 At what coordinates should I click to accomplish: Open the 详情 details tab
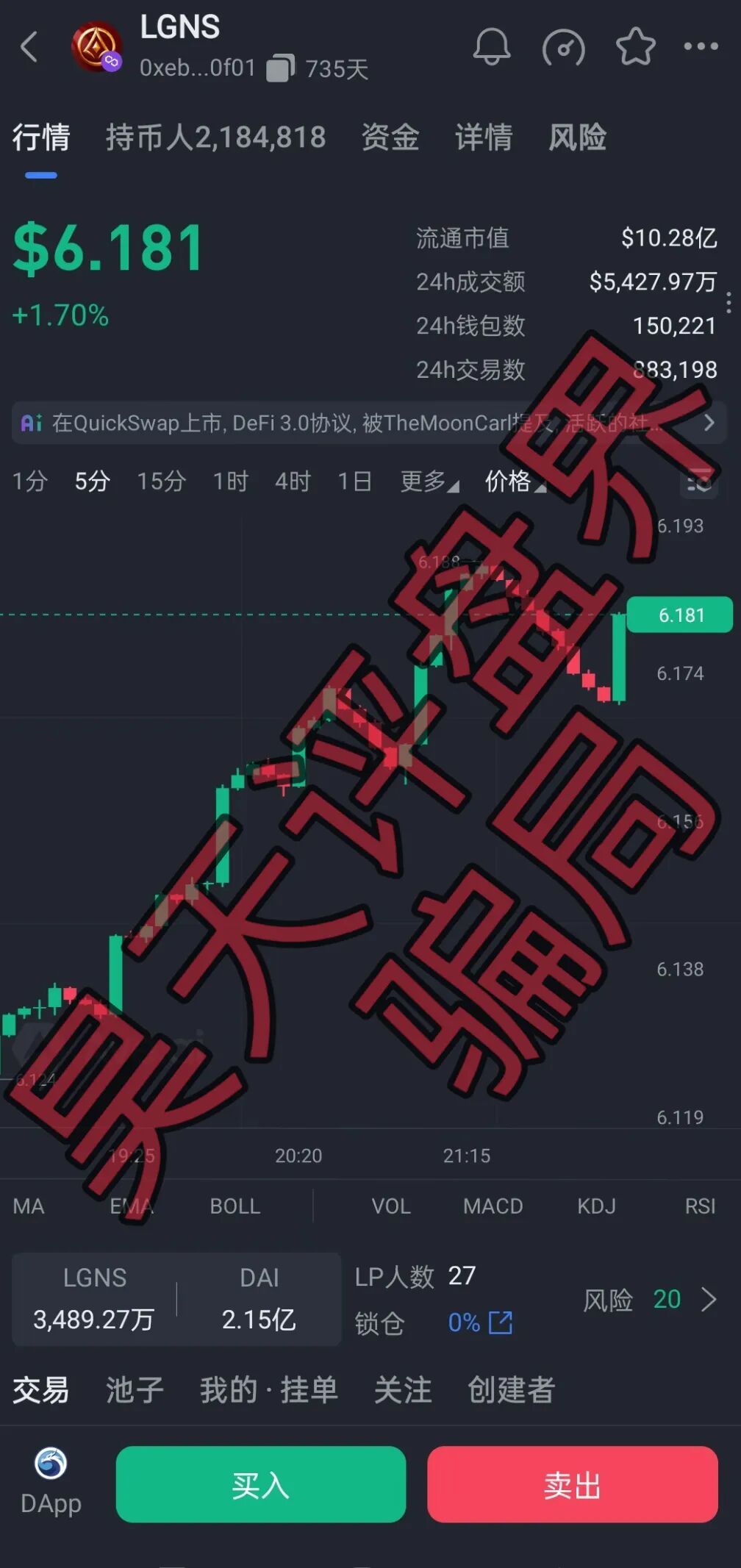pyautogui.click(x=483, y=137)
